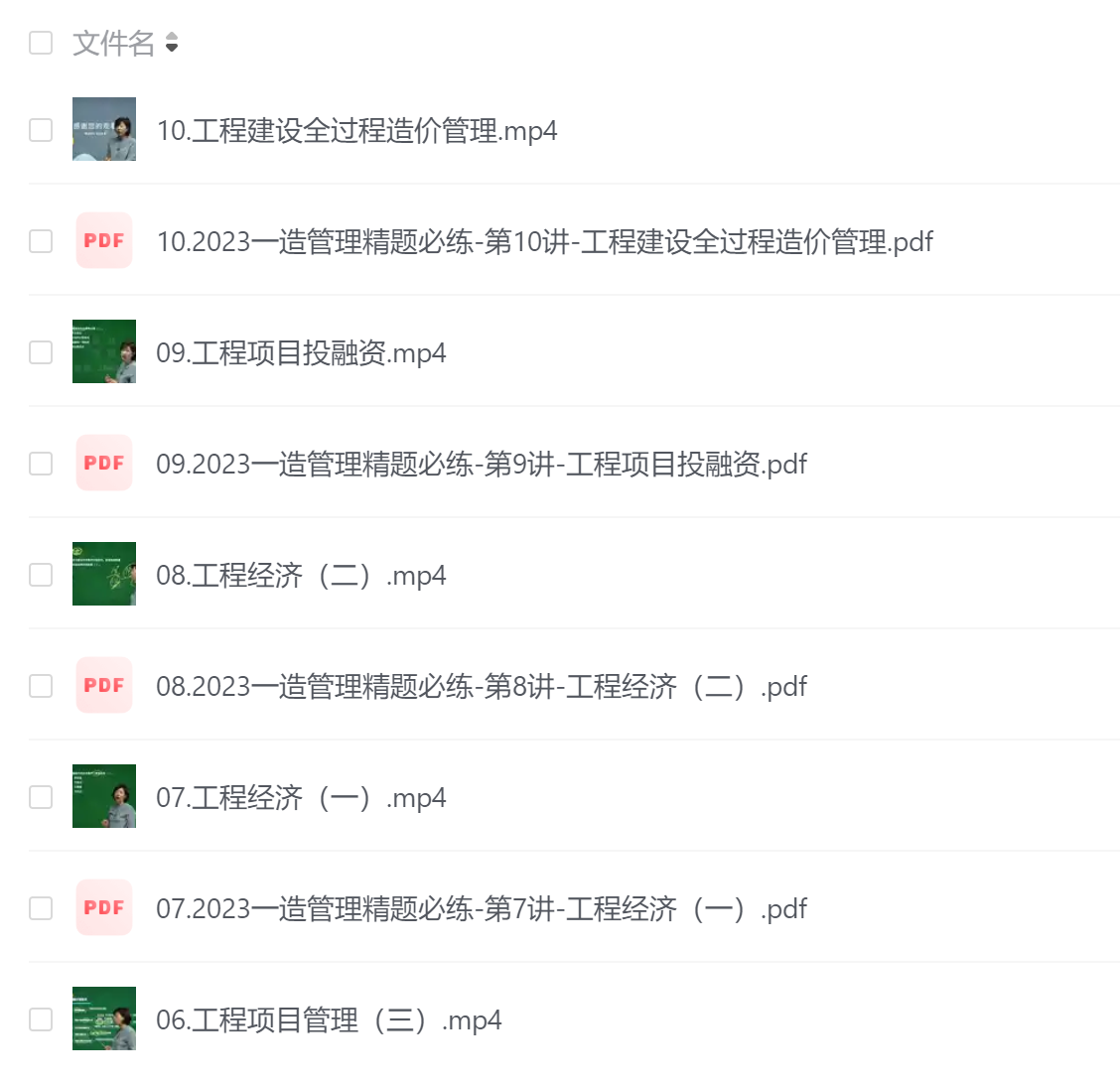The width and height of the screenshot is (1120, 1084).
Task: Select checkbox for 10.工程建设全过程造价管理.mp4
Action: coord(41,130)
